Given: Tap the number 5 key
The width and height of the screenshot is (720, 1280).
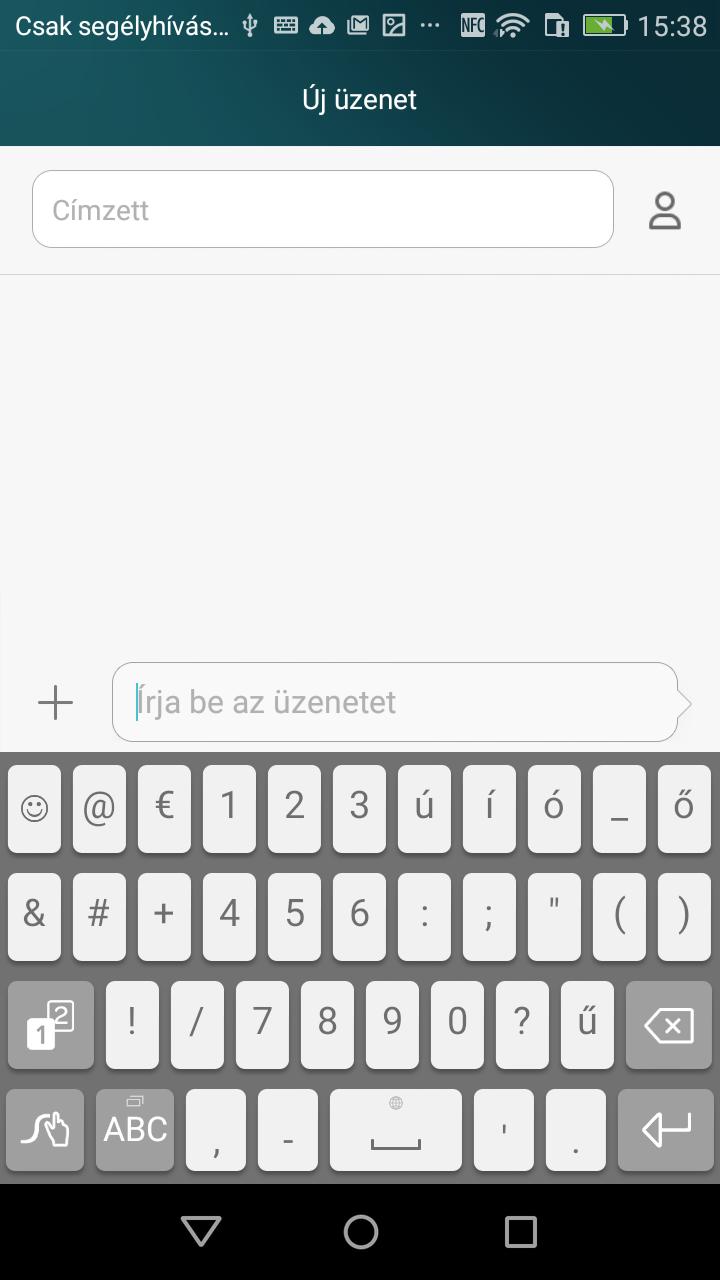Looking at the screenshot, I should pos(294,916).
